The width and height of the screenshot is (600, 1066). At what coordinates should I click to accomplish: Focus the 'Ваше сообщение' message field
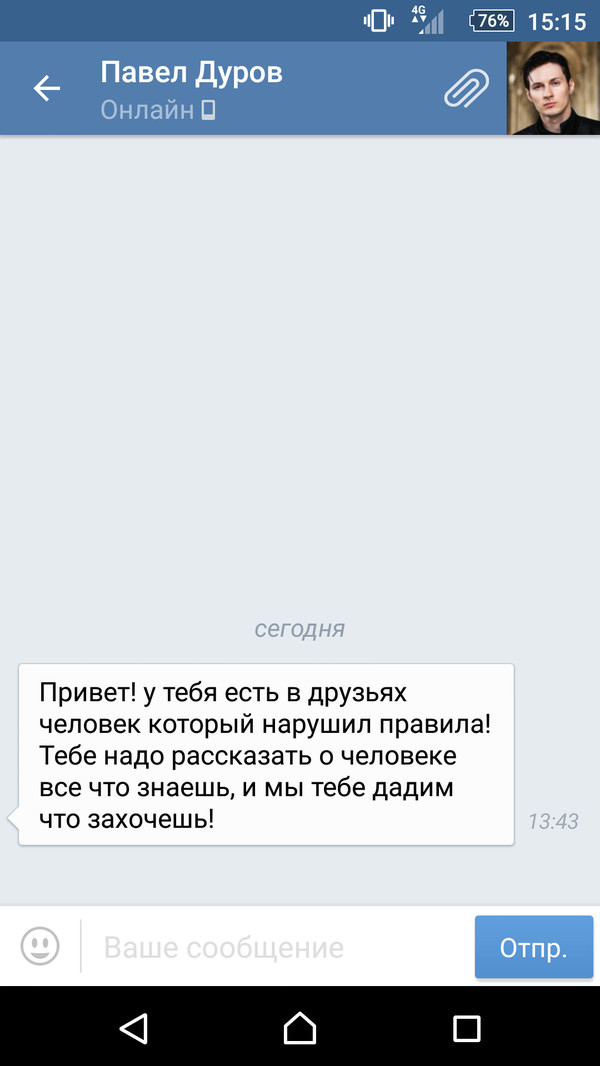pos(275,947)
